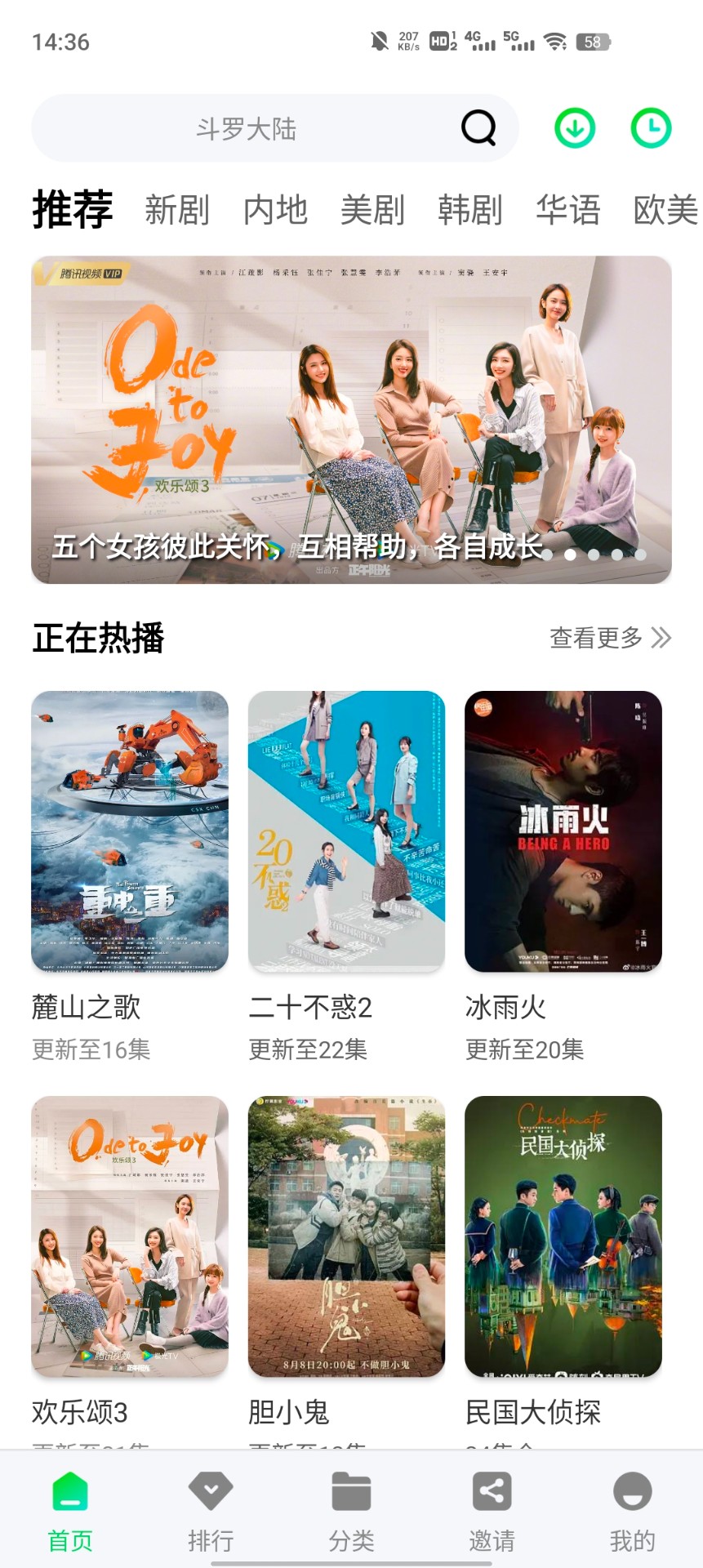The image size is (703, 1568).
Task: Switch to the 美剧 tab
Action: click(373, 210)
